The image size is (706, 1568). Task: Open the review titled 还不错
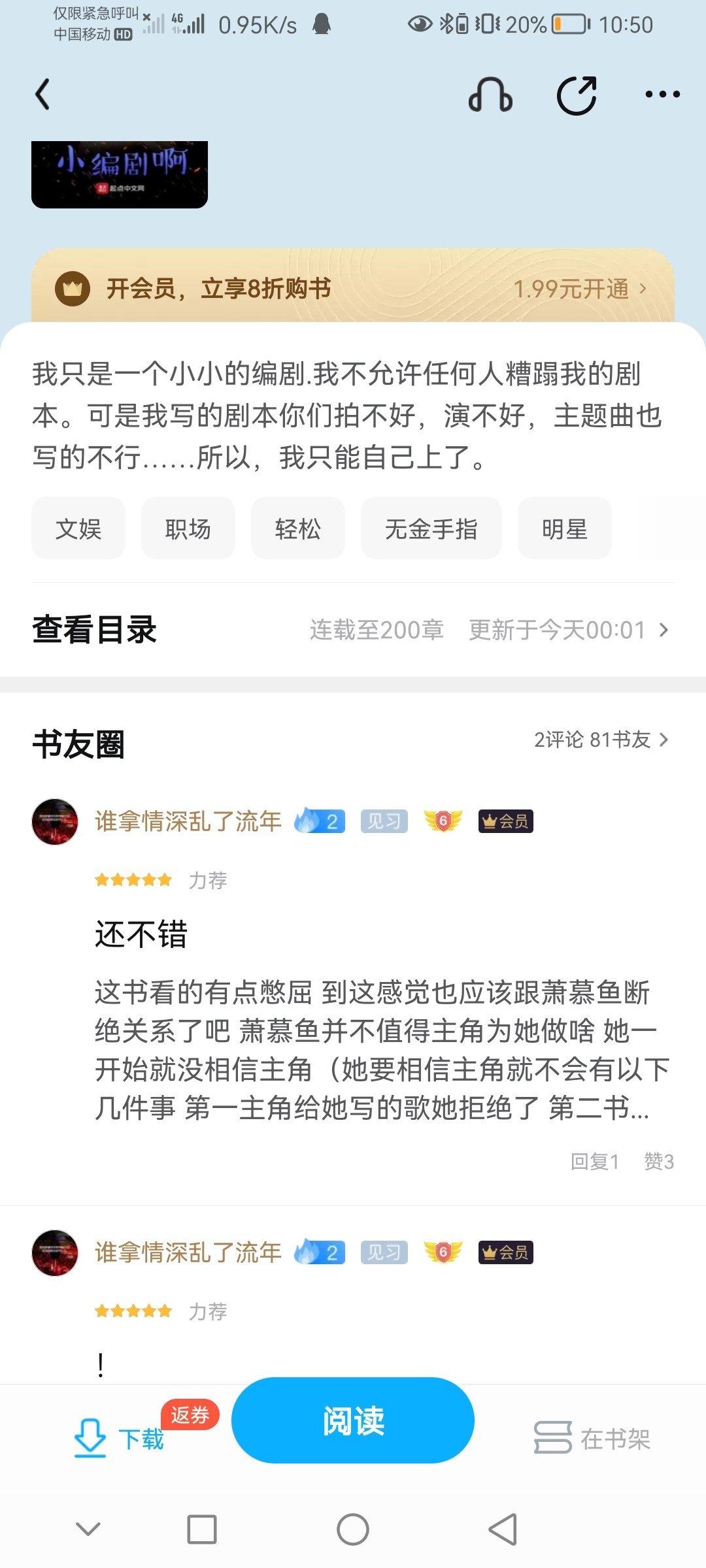(141, 934)
